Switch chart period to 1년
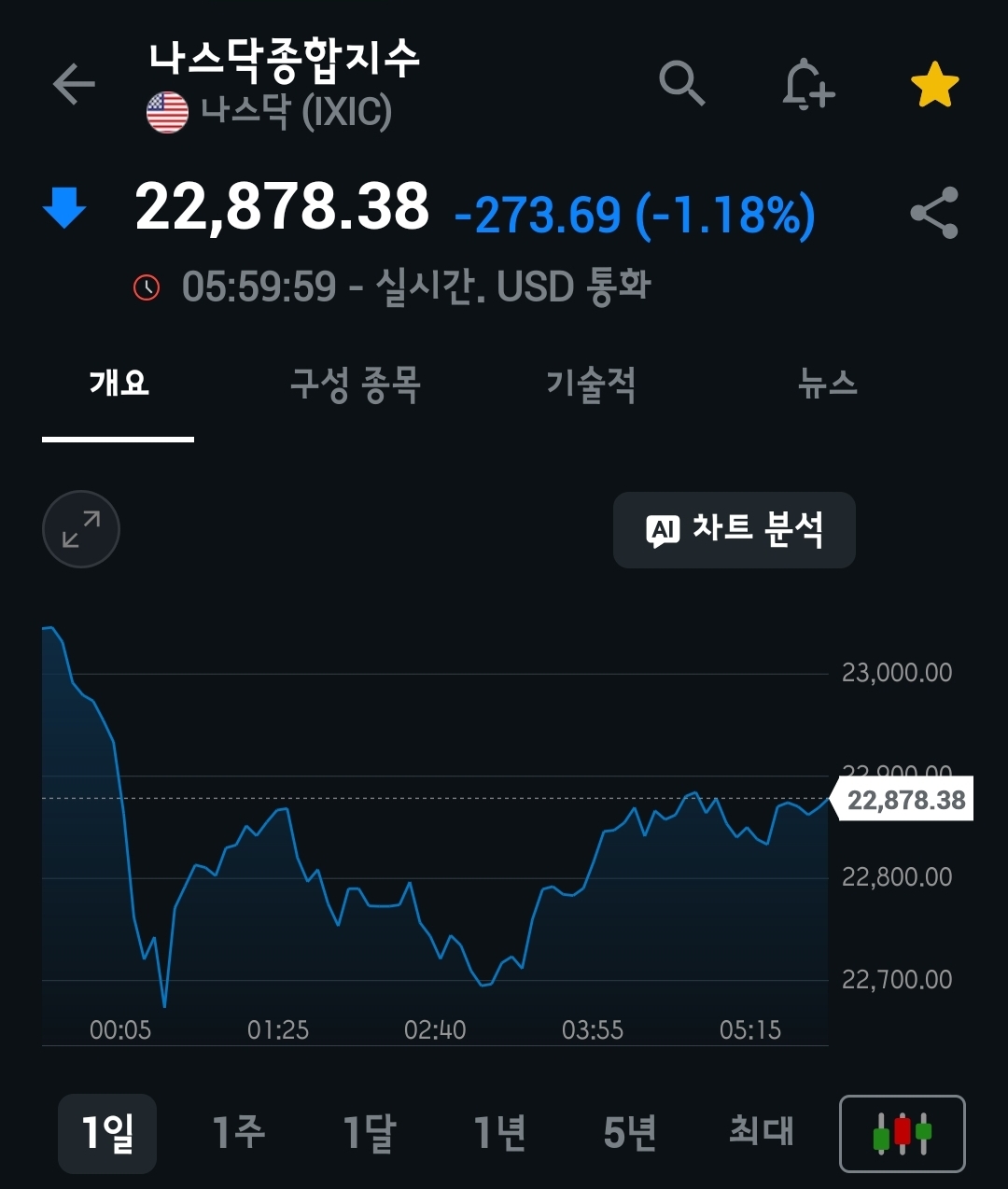 click(499, 1133)
